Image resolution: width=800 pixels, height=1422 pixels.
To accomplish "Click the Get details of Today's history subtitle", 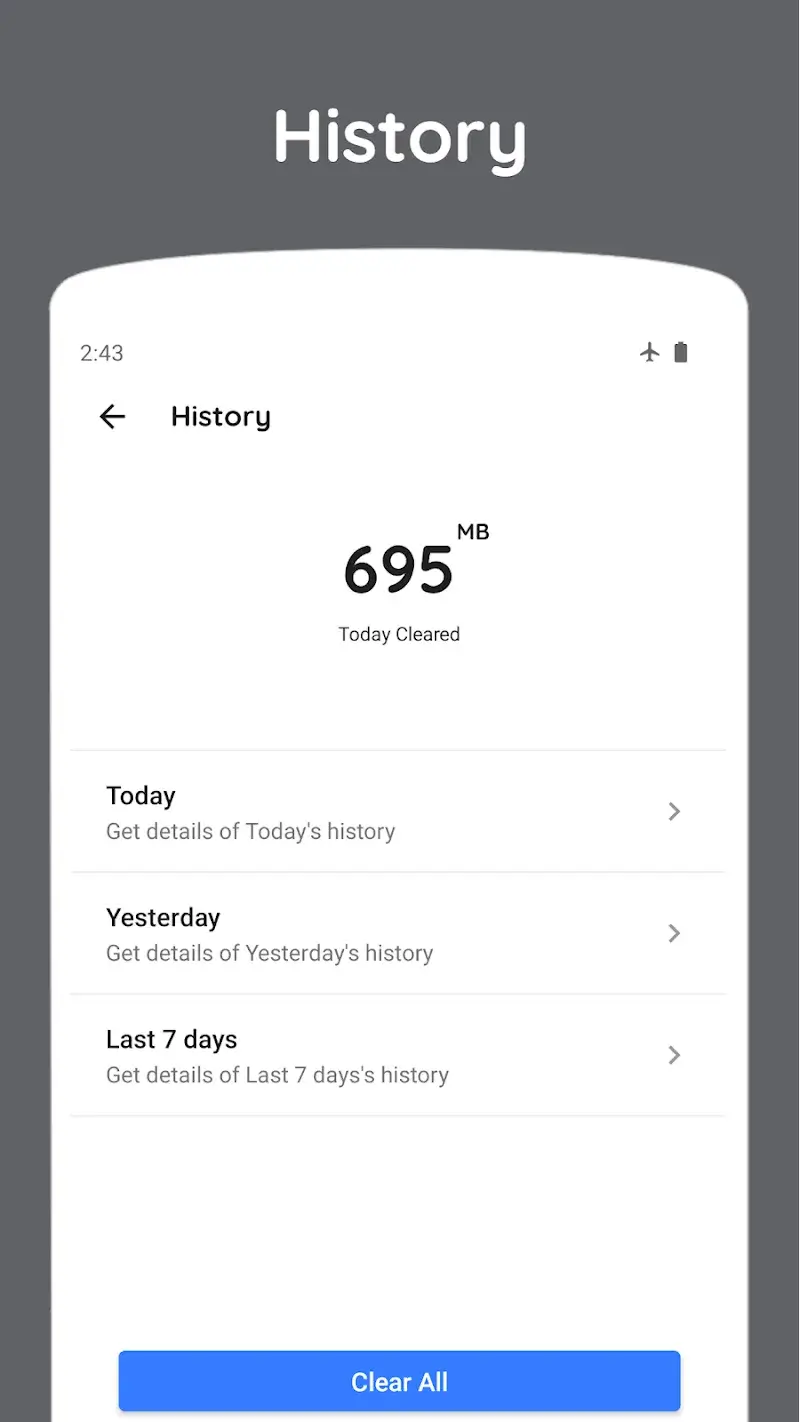I will coord(250,831).
